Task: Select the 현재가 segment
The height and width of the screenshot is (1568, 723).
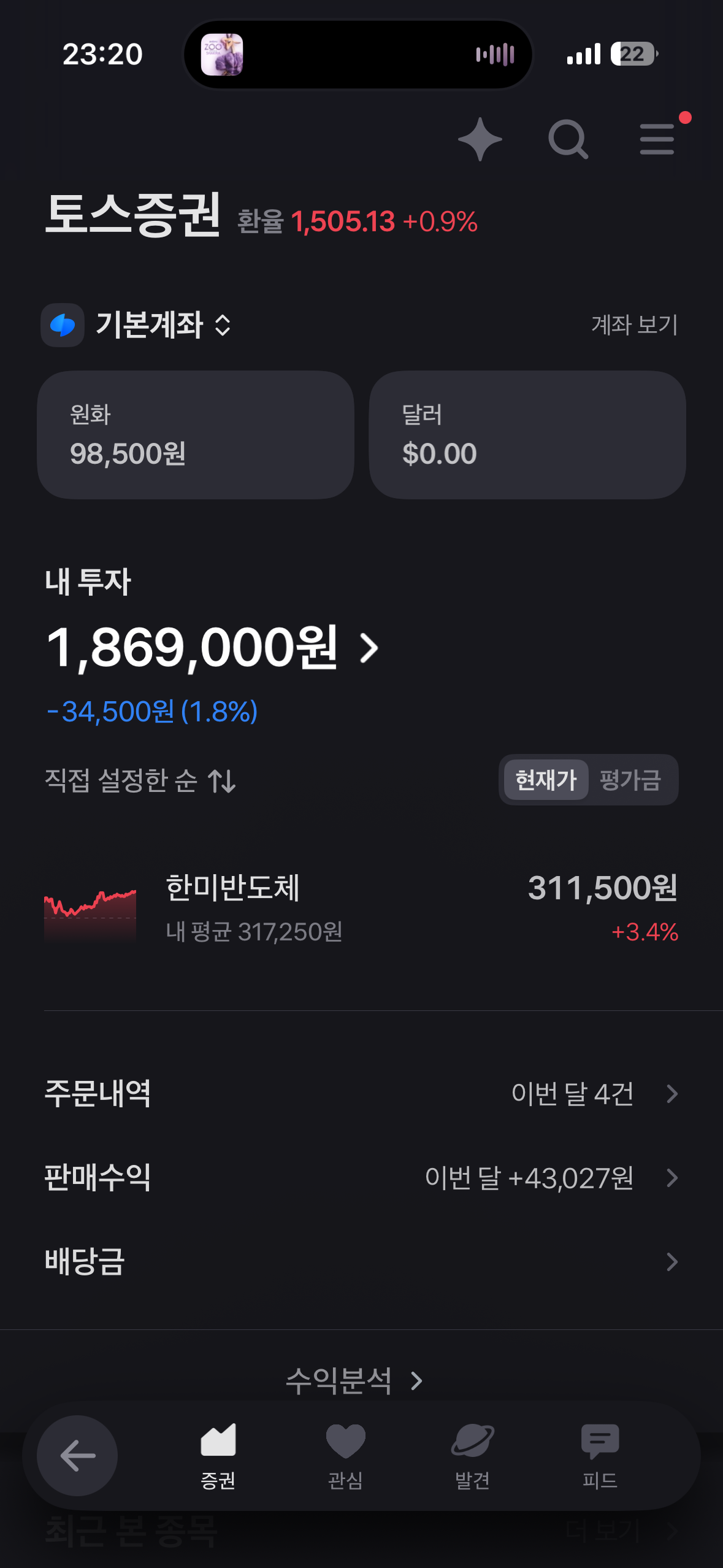Action: (546, 780)
